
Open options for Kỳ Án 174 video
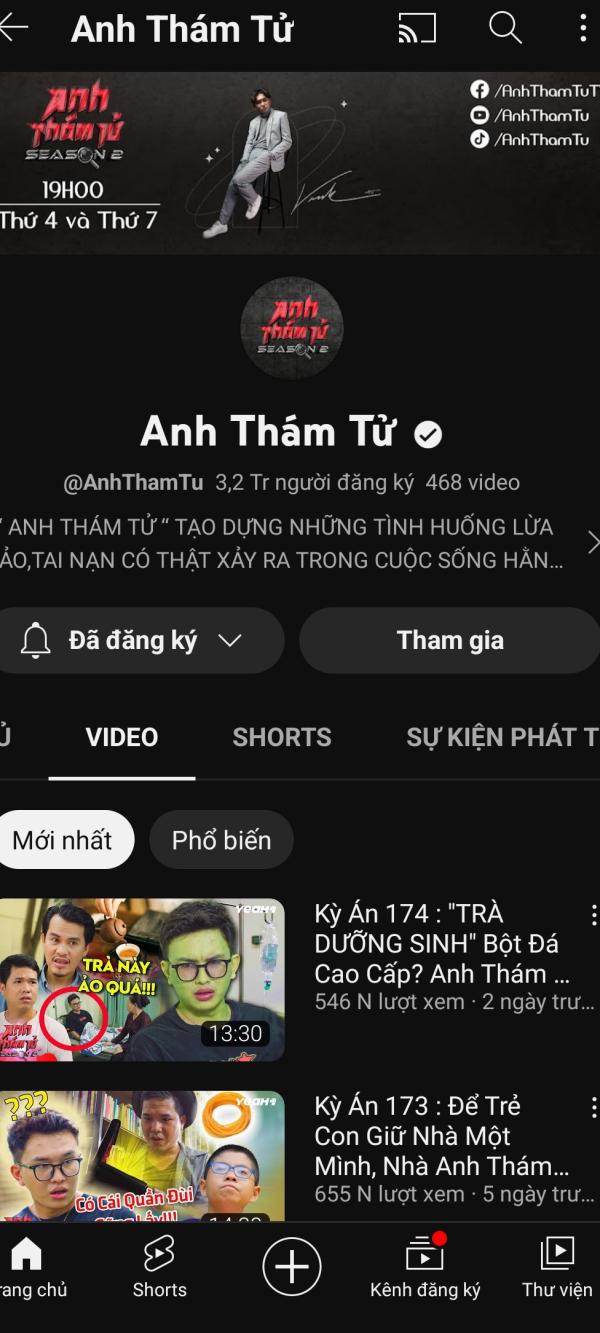coord(593,915)
